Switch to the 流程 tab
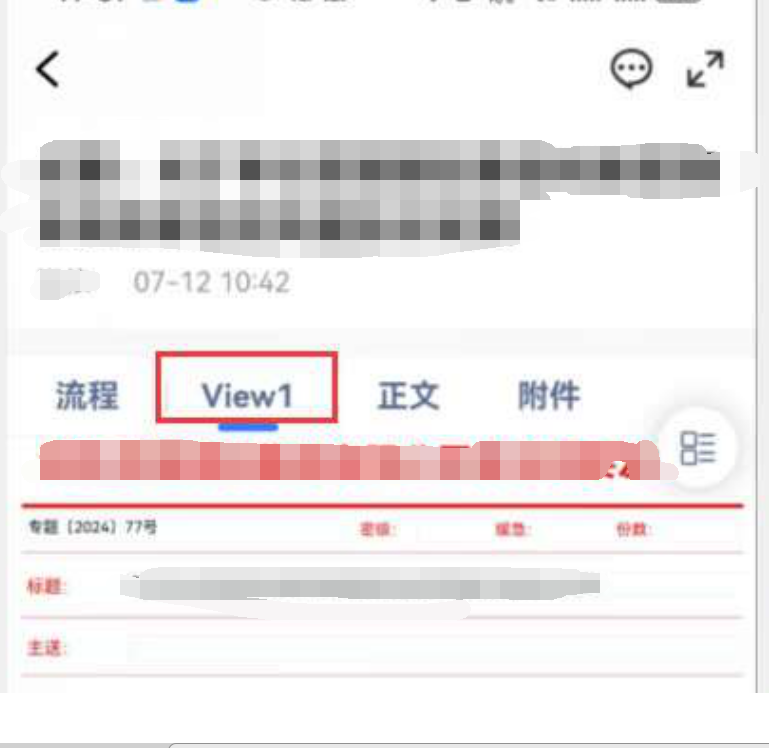The height and width of the screenshot is (748, 769). point(87,396)
